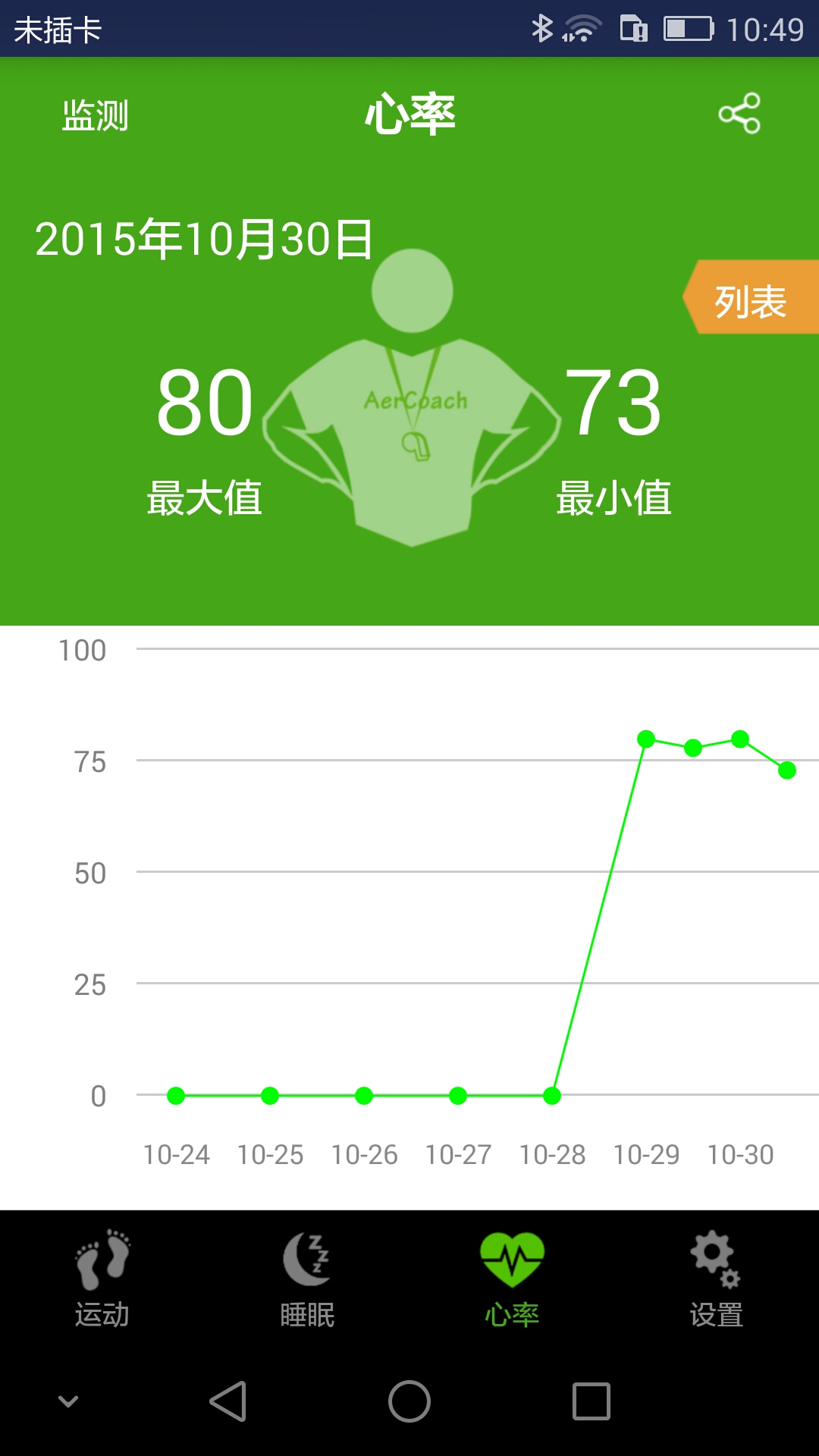Screen dimensions: 819x1456
Task: Switch to the 运动 tab
Action: (102, 1279)
